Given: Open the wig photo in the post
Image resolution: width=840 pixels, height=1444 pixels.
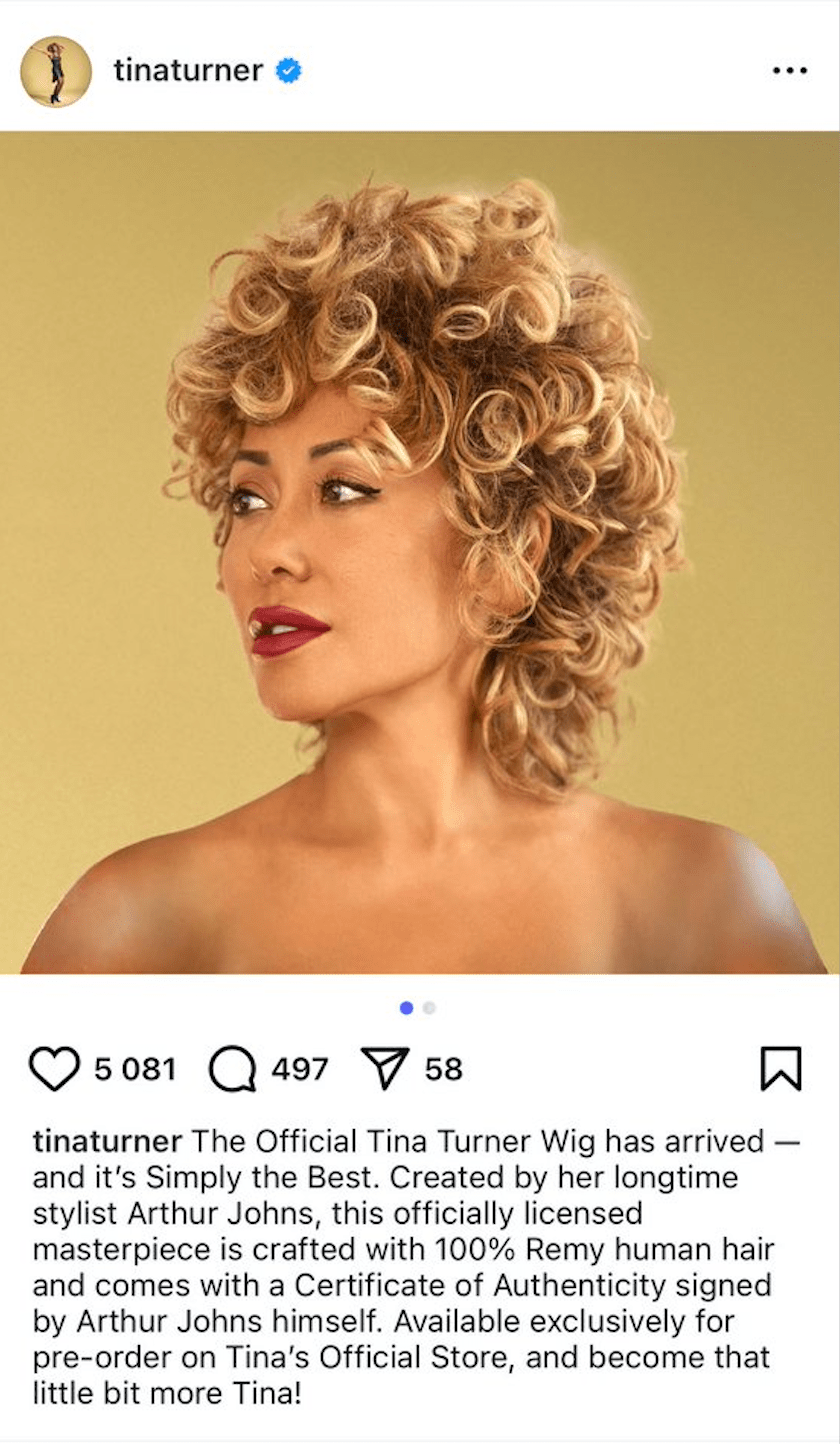Looking at the screenshot, I should point(420,552).
